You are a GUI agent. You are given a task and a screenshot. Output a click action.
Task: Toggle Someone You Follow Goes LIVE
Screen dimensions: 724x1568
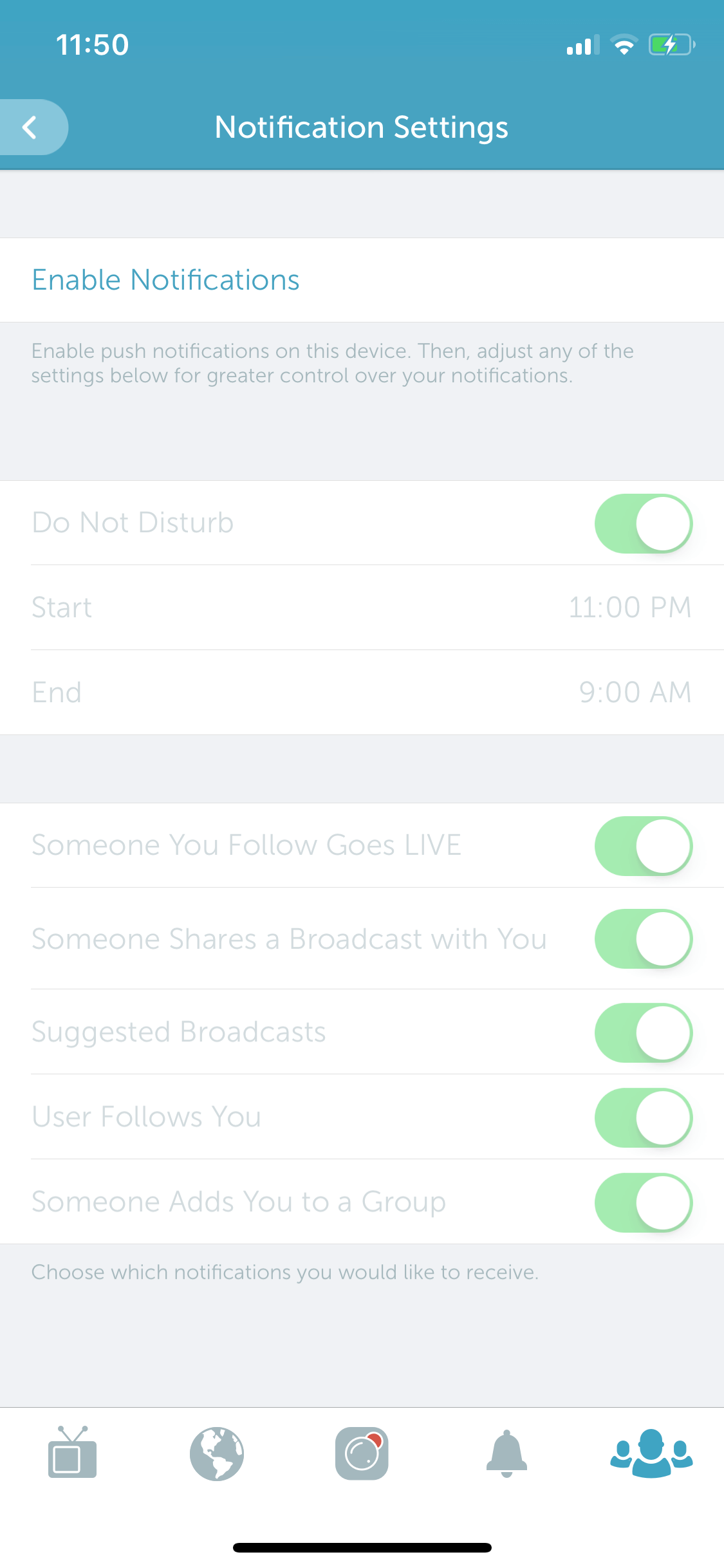644,846
